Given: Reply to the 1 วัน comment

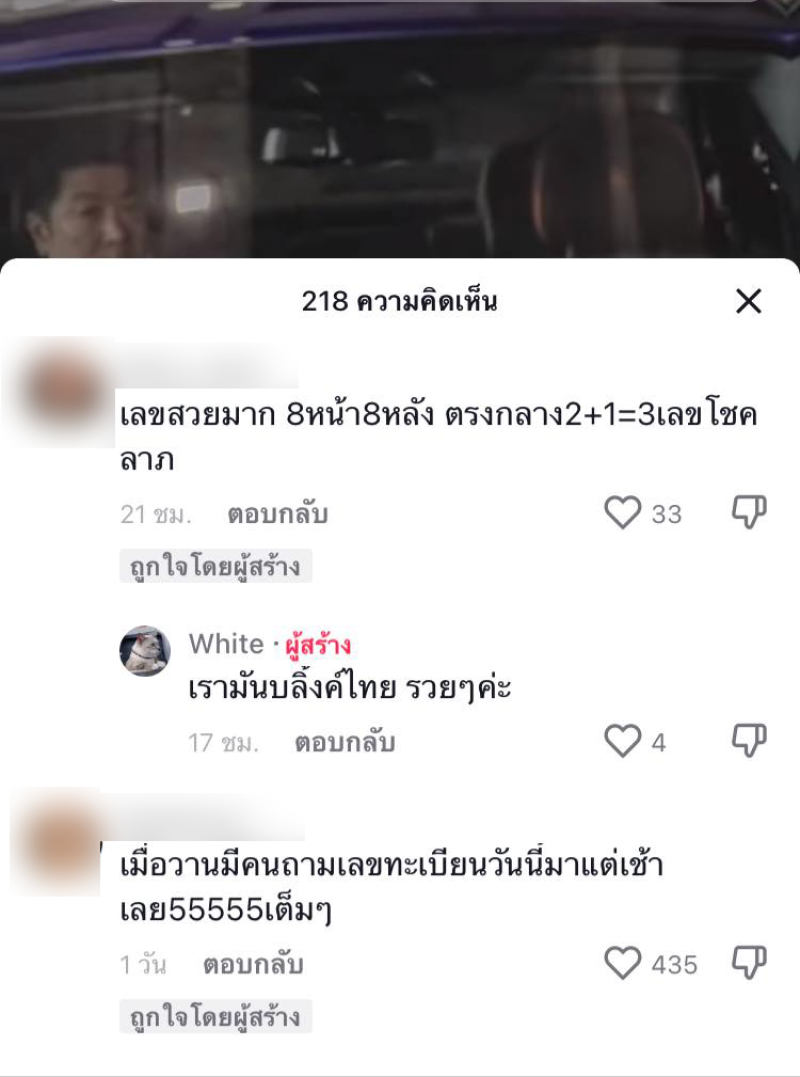Looking at the screenshot, I should tap(253, 965).
